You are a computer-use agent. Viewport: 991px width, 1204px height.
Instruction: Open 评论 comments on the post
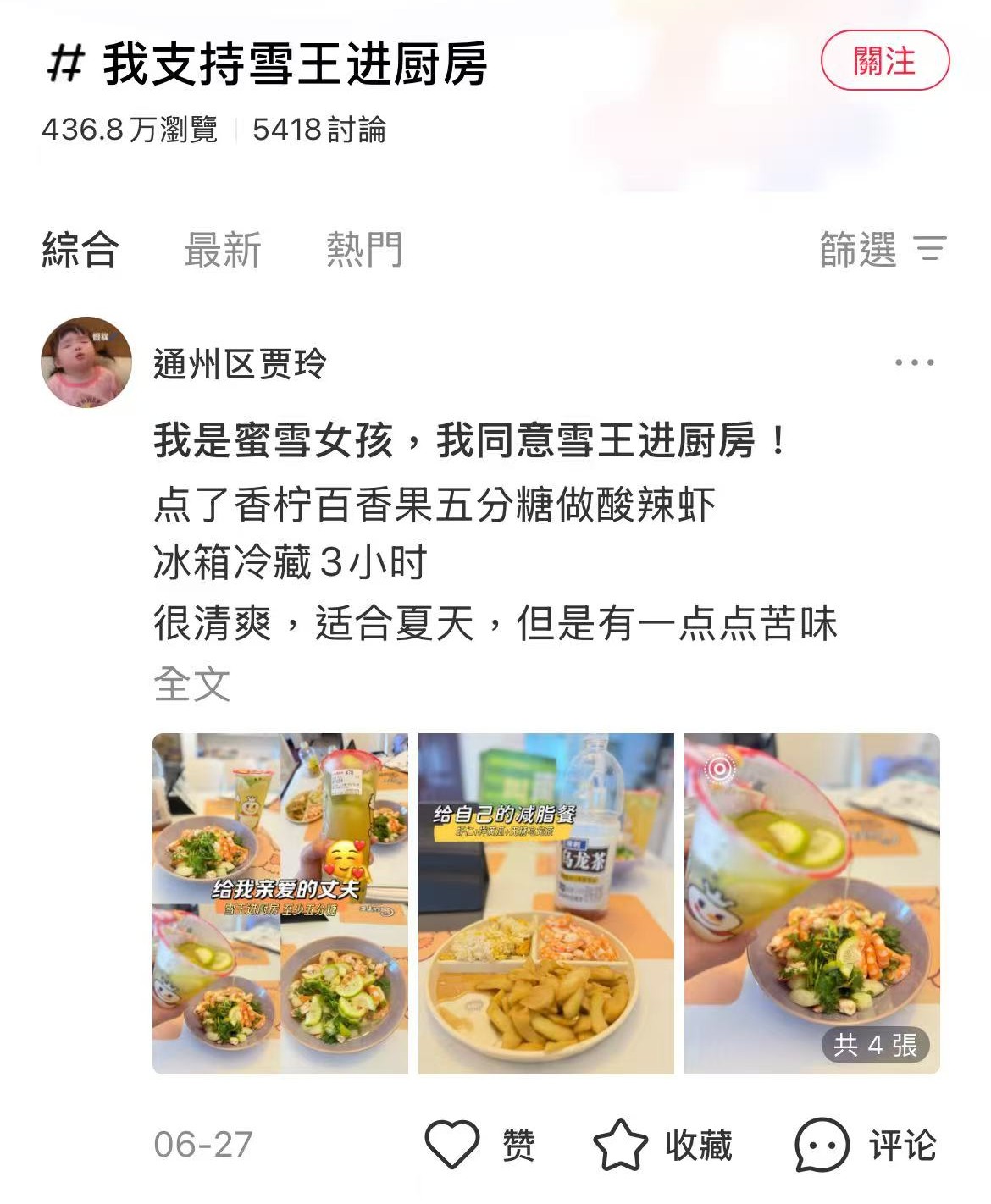[822, 1145]
